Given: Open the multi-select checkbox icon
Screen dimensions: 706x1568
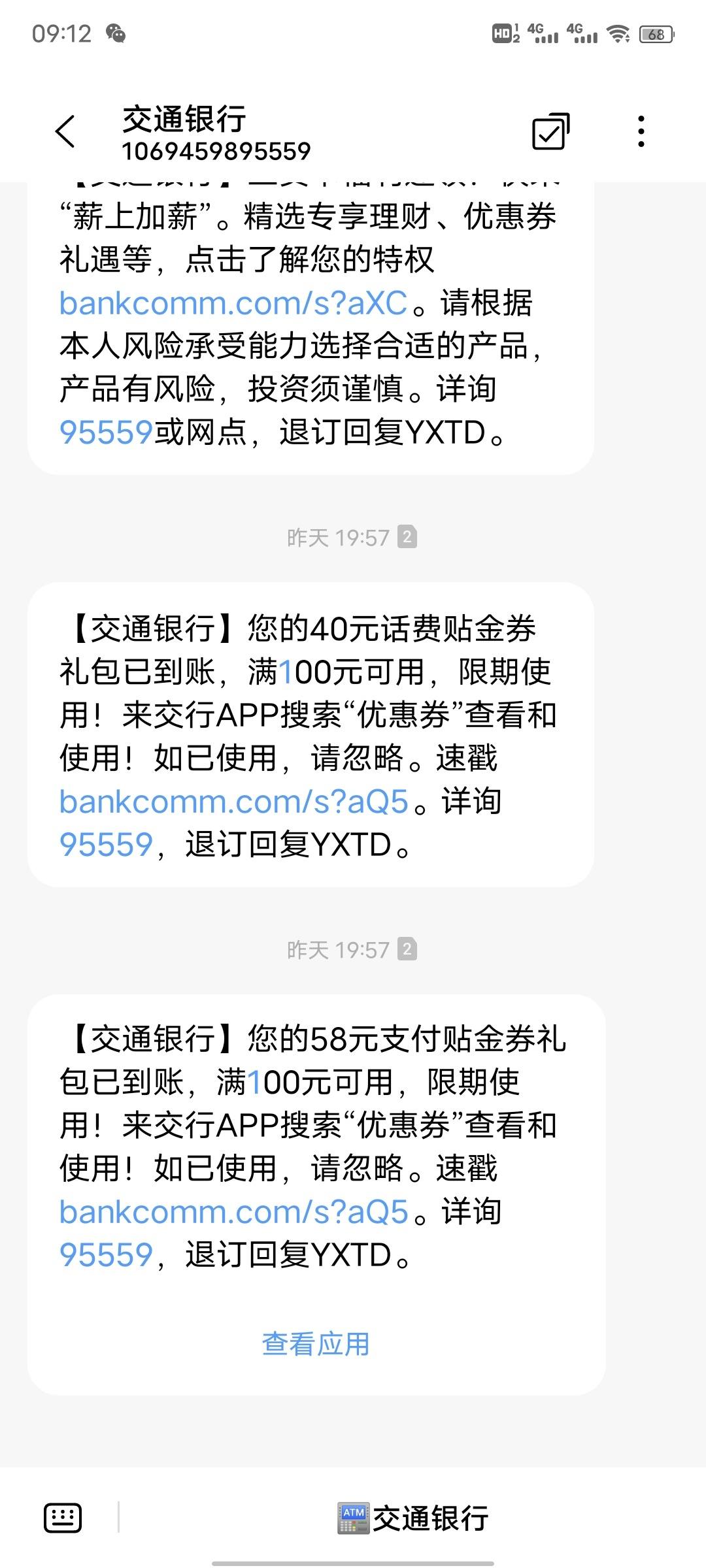Looking at the screenshot, I should (x=550, y=131).
